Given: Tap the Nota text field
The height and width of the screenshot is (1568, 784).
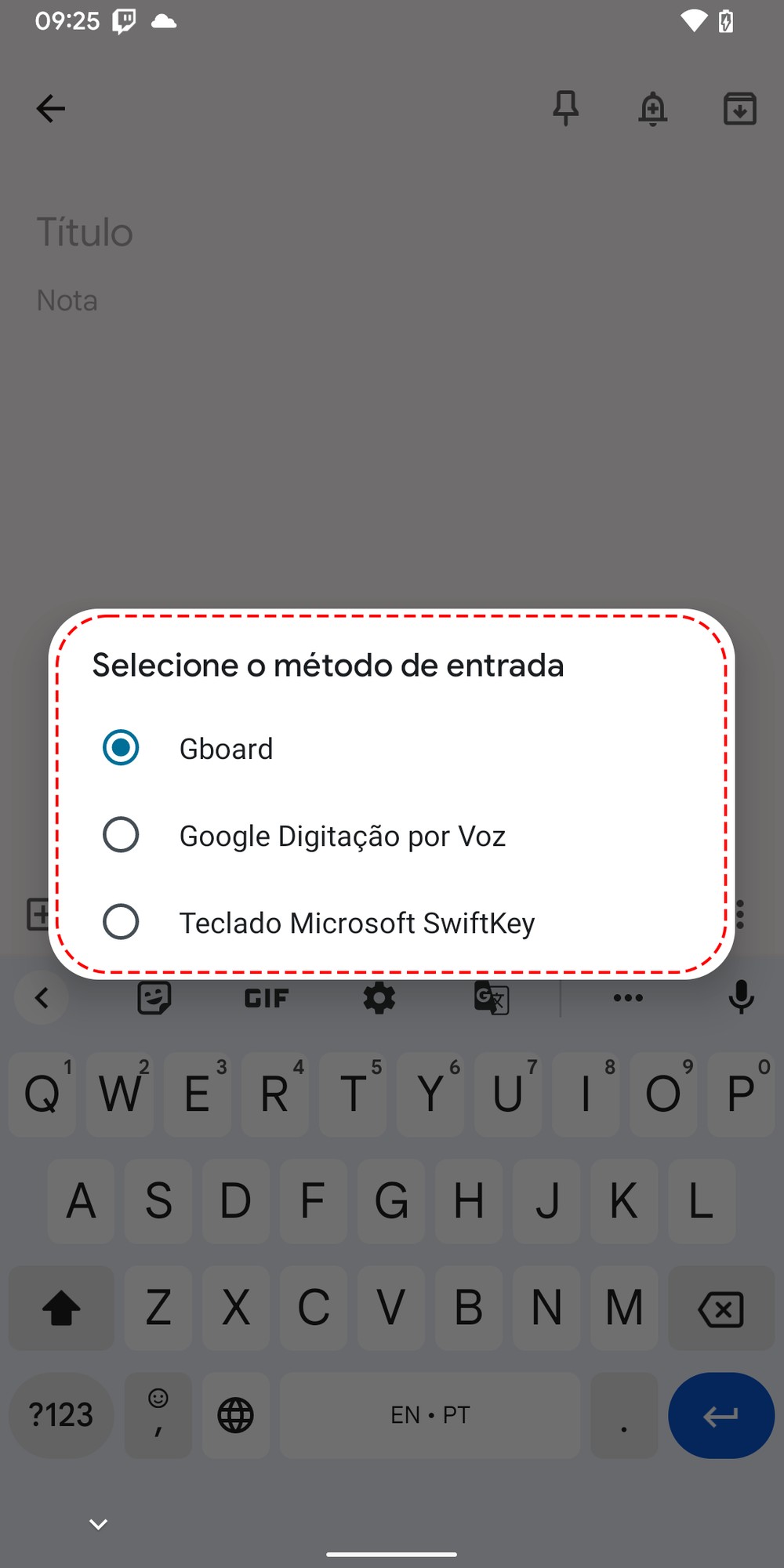Looking at the screenshot, I should [x=67, y=301].
